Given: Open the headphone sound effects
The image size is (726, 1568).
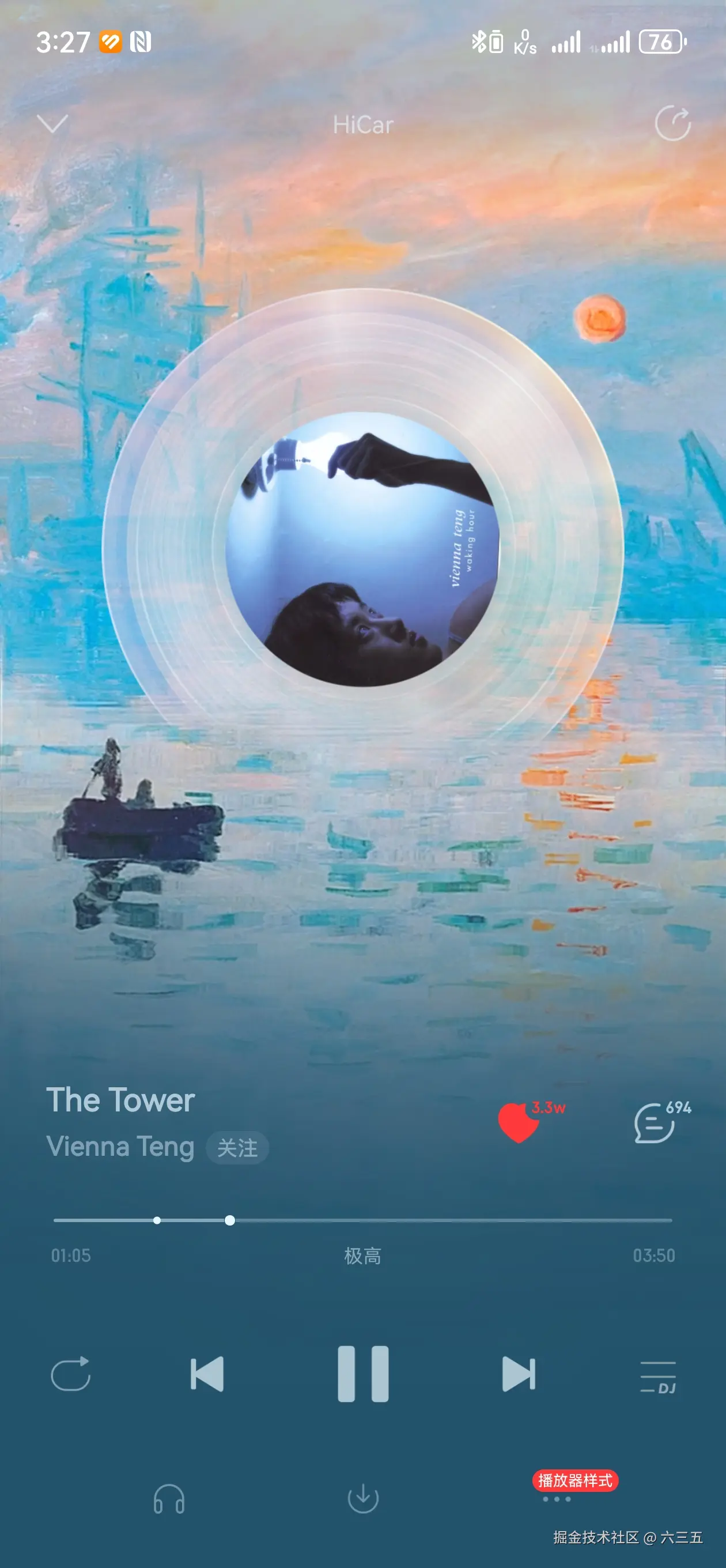Looking at the screenshot, I should click(x=169, y=1499).
